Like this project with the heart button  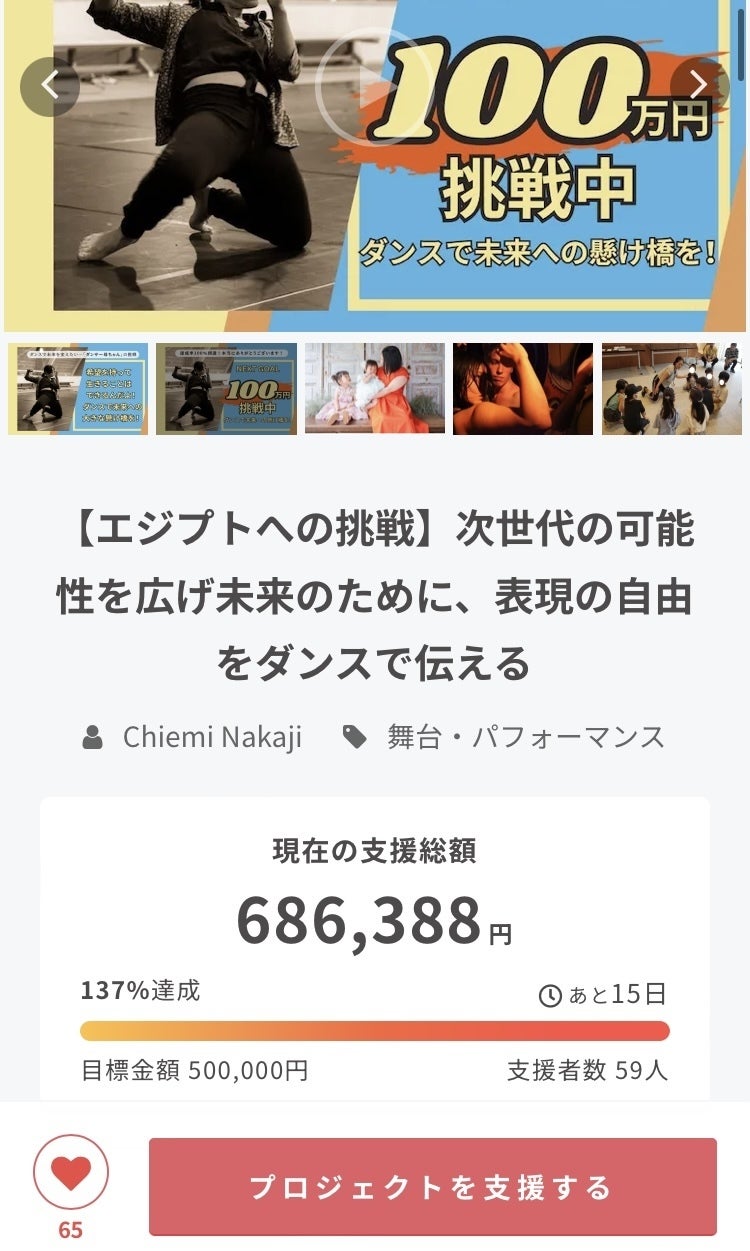point(71,1172)
